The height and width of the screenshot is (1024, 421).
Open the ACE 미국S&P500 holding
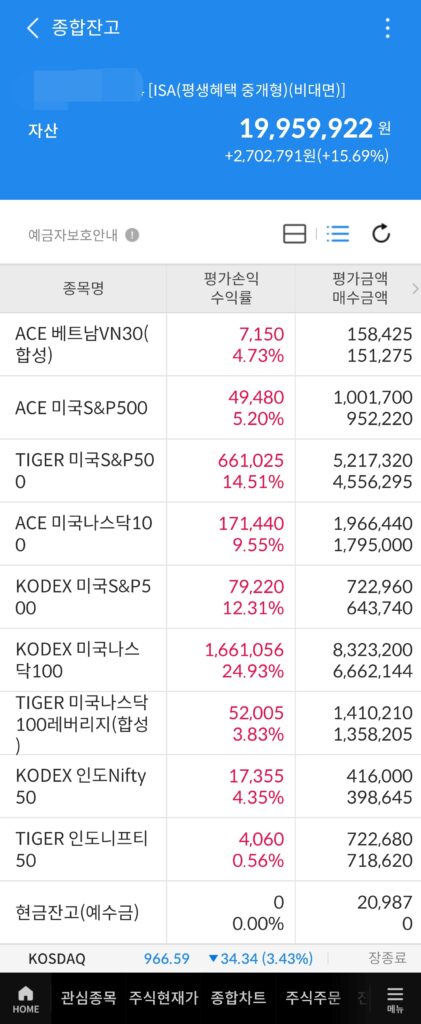210,408
